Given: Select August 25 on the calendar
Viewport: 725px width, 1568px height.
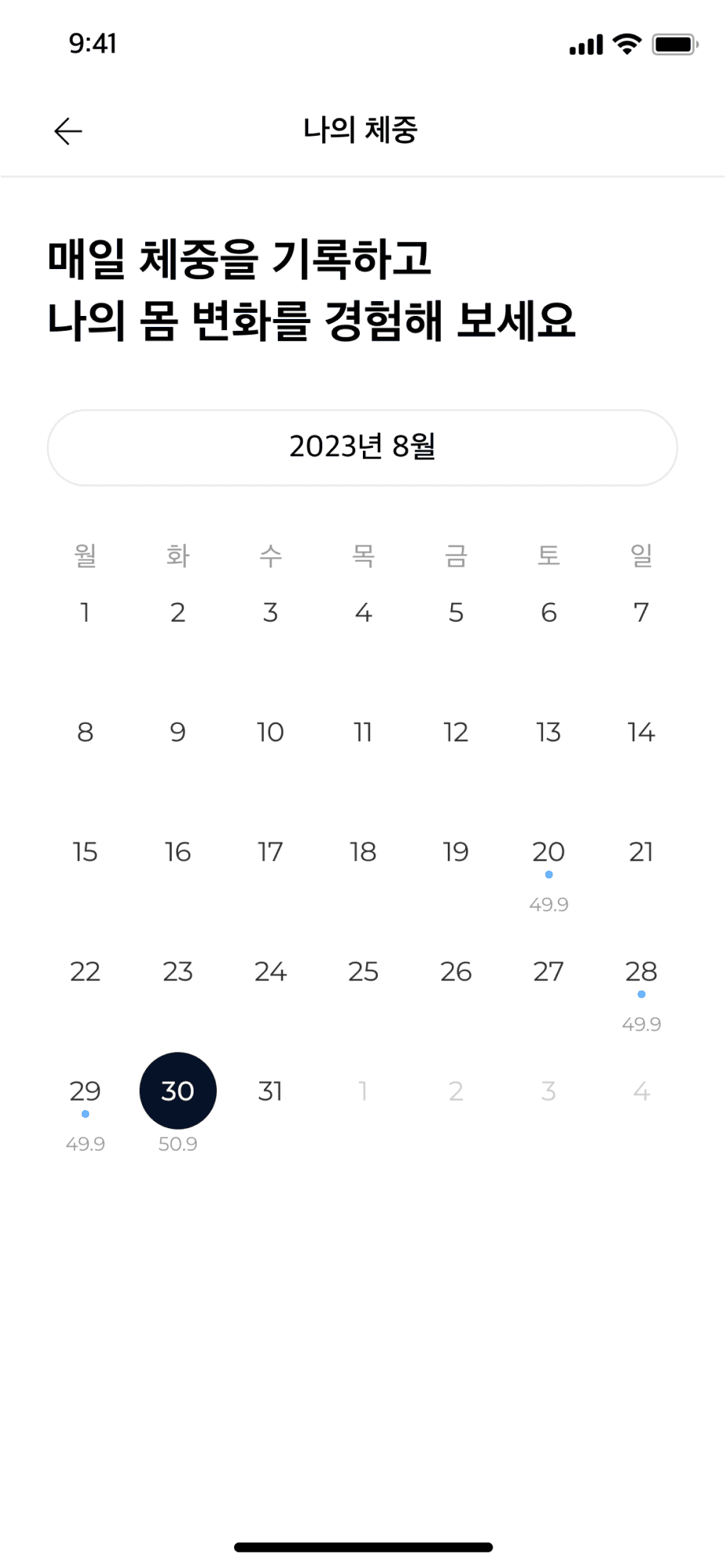Looking at the screenshot, I should 363,972.
